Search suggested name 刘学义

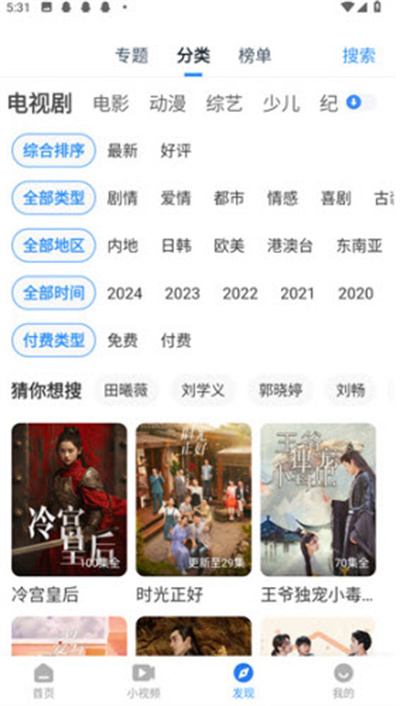203,390
